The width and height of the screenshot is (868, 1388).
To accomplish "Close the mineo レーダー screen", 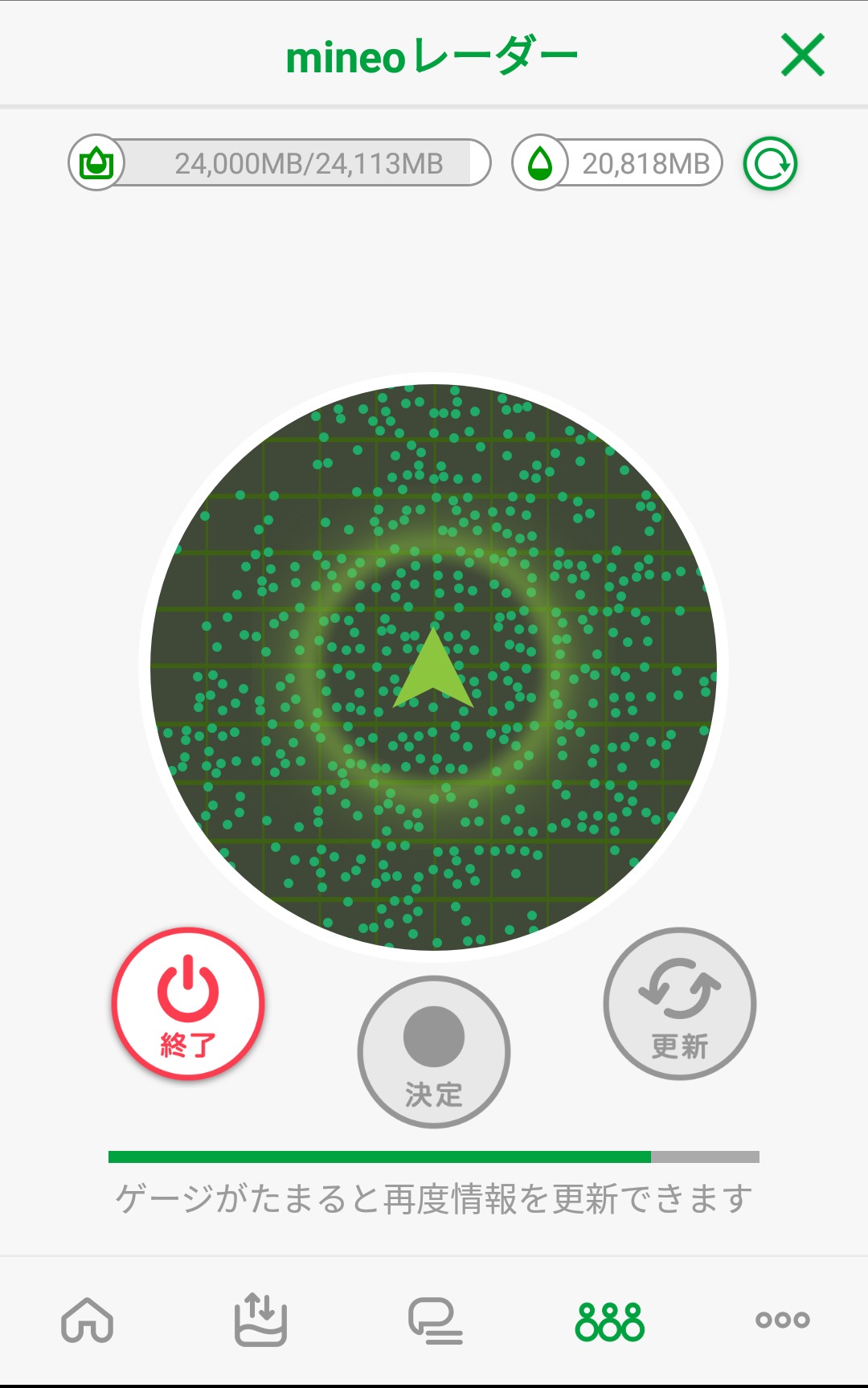I will click(803, 55).
